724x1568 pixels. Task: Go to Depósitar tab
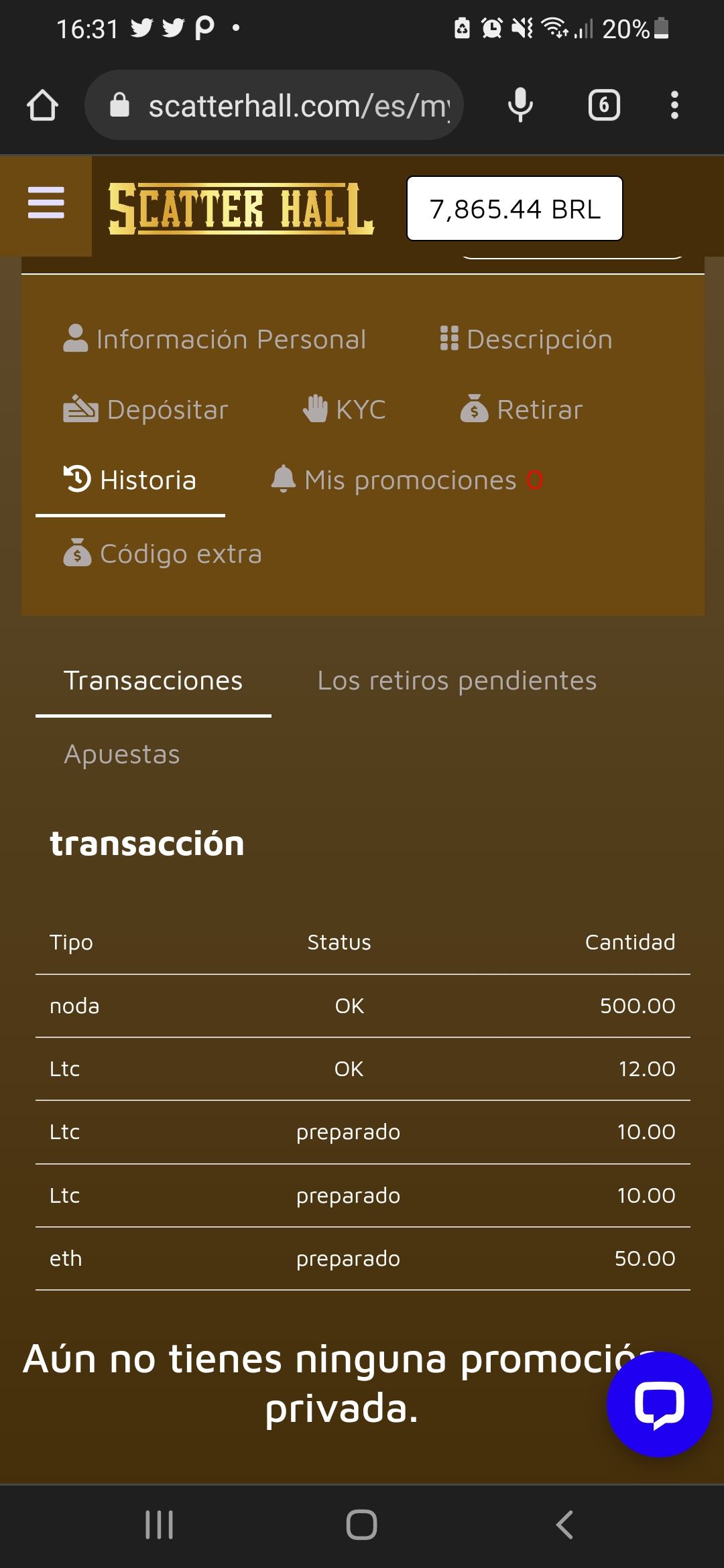tap(145, 409)
